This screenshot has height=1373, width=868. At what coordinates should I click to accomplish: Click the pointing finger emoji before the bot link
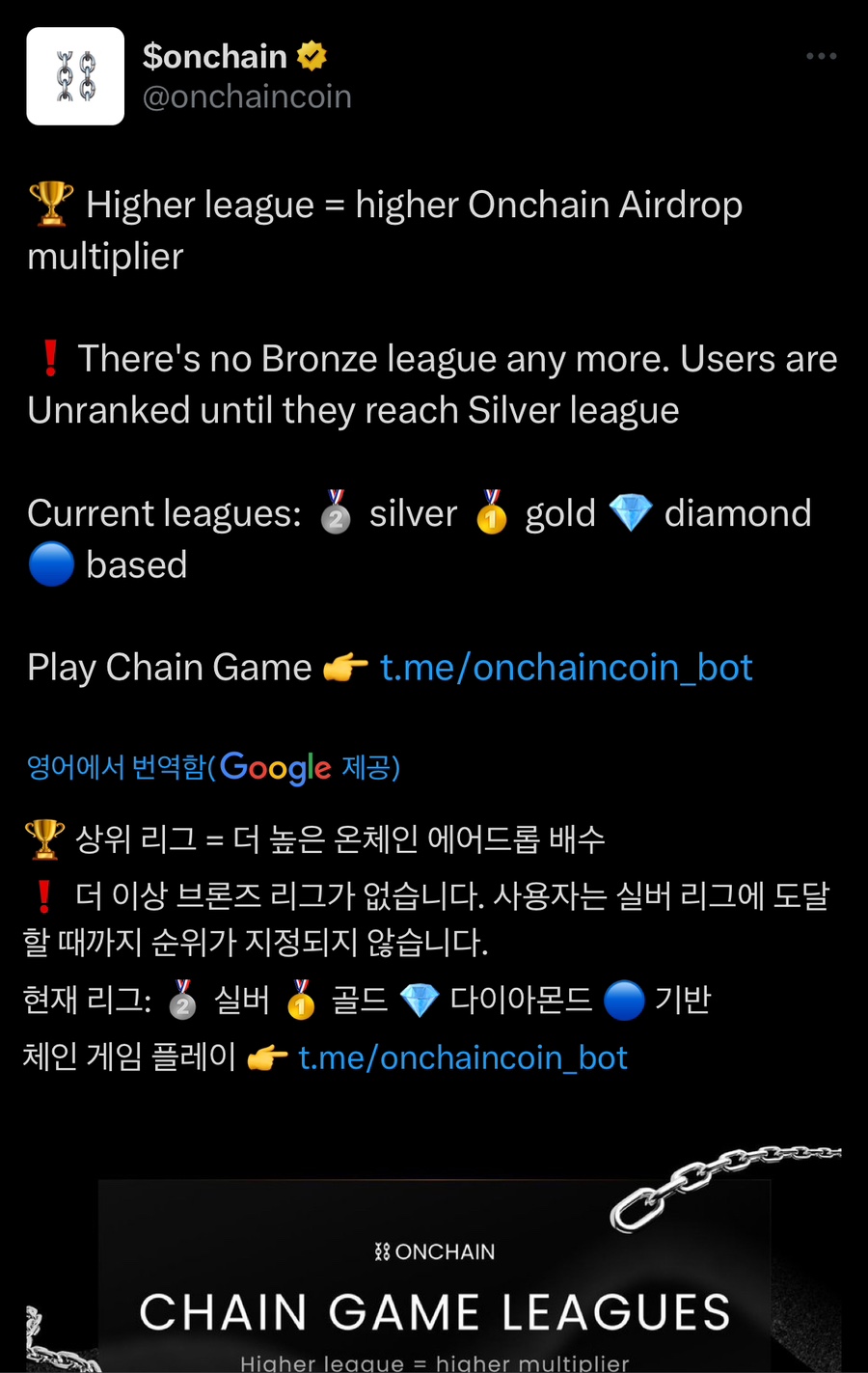(x=345, y=666)
